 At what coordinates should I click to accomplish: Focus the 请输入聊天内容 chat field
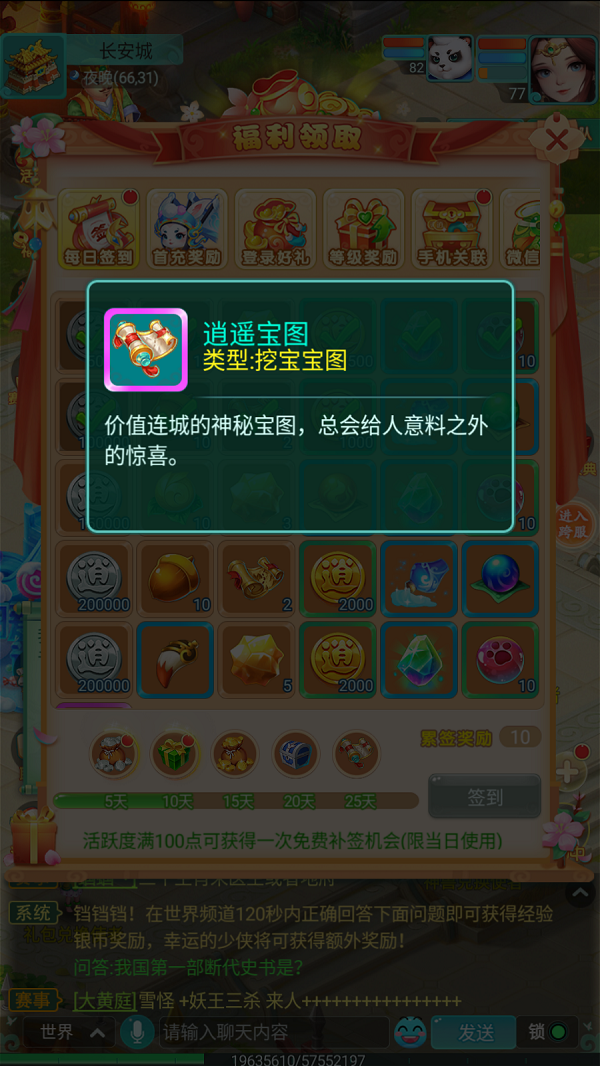coord(272,1032)
